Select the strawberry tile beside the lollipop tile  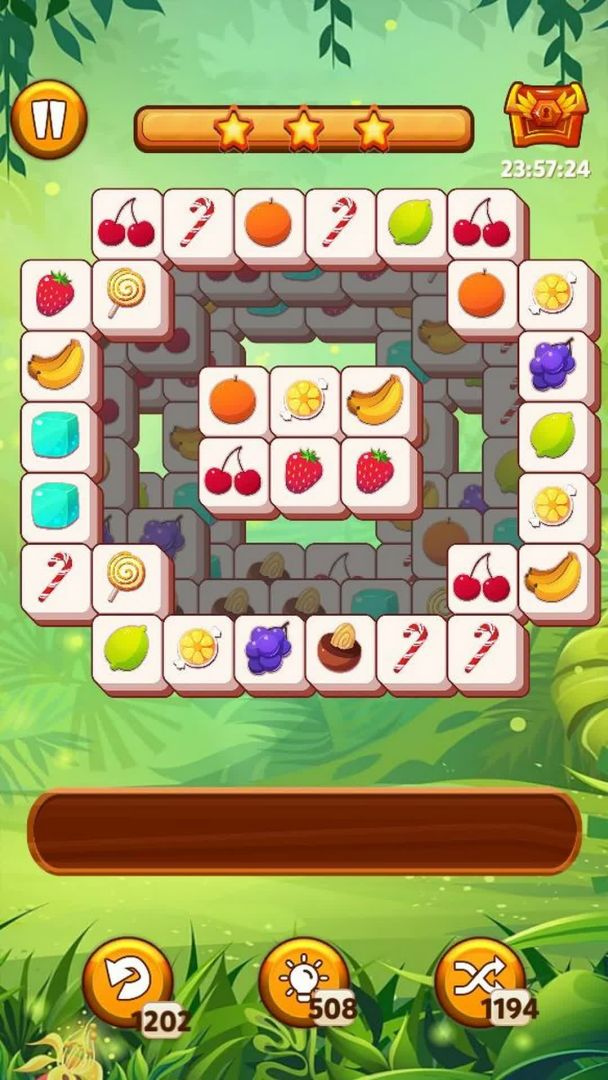click(55, 292)
